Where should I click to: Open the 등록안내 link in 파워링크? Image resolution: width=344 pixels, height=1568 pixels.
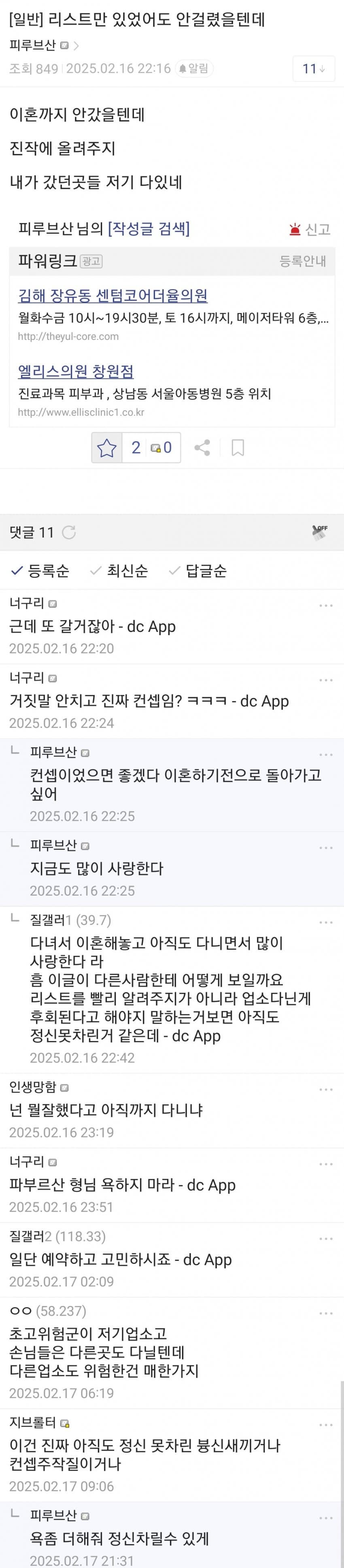(x=302, y=261)
